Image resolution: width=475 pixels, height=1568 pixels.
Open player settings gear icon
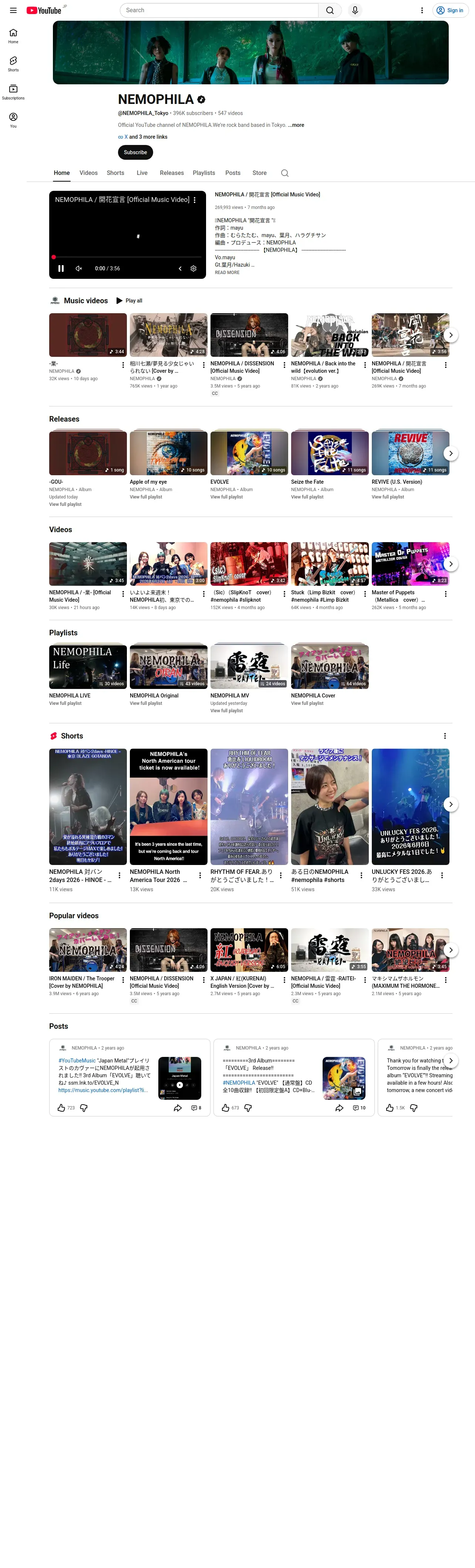[x=193, y=268]
